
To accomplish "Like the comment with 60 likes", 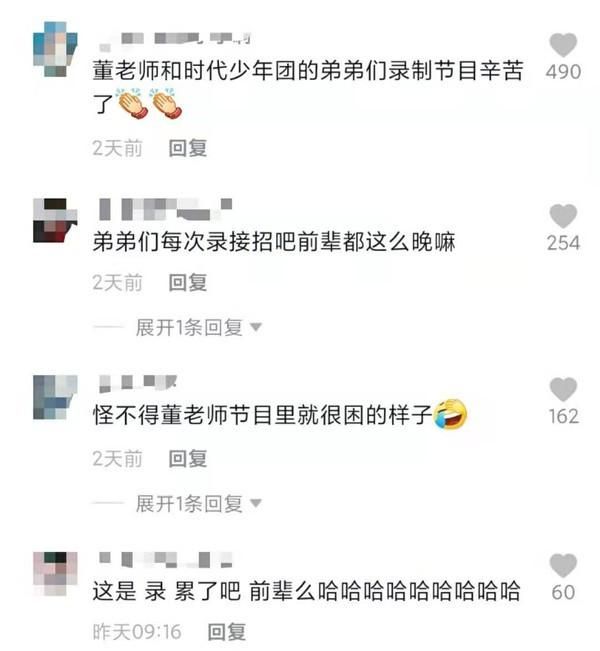I will [x=563, y=565].
